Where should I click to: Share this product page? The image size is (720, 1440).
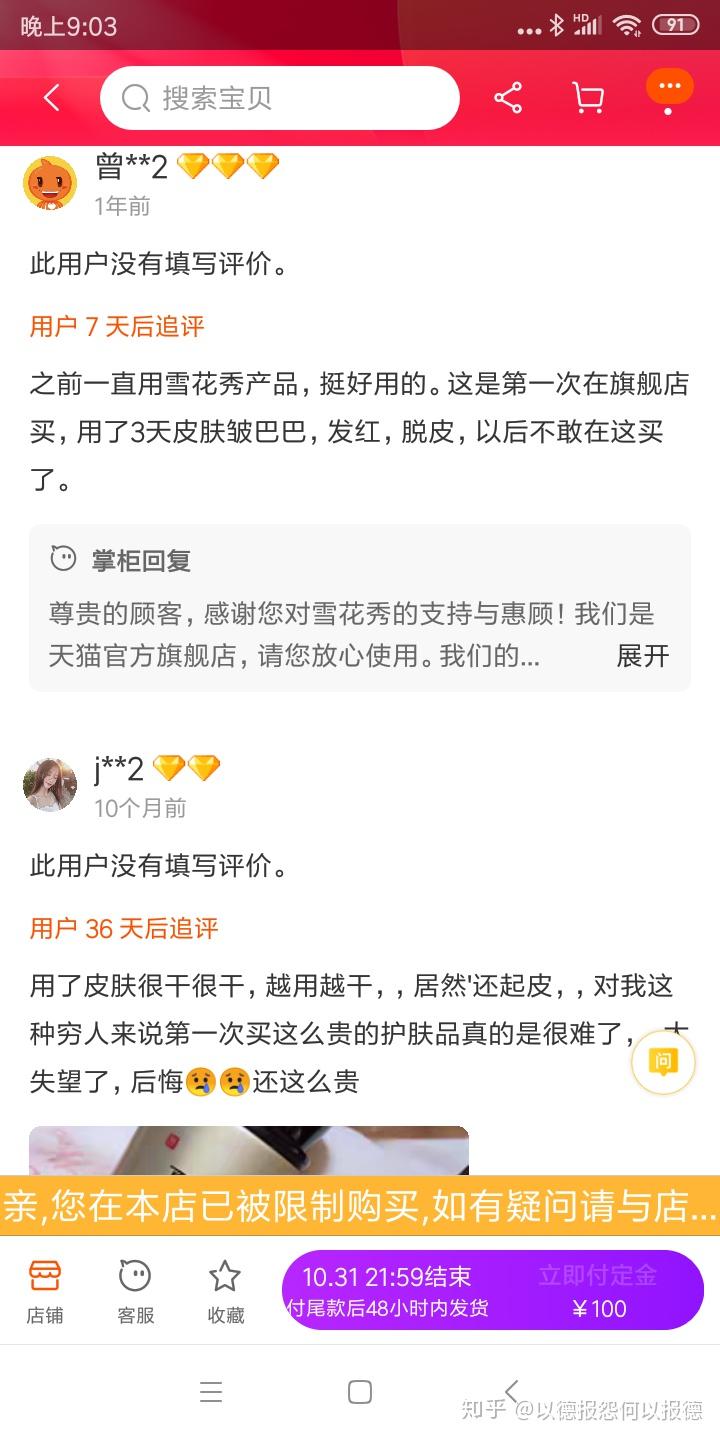point(508,98)
